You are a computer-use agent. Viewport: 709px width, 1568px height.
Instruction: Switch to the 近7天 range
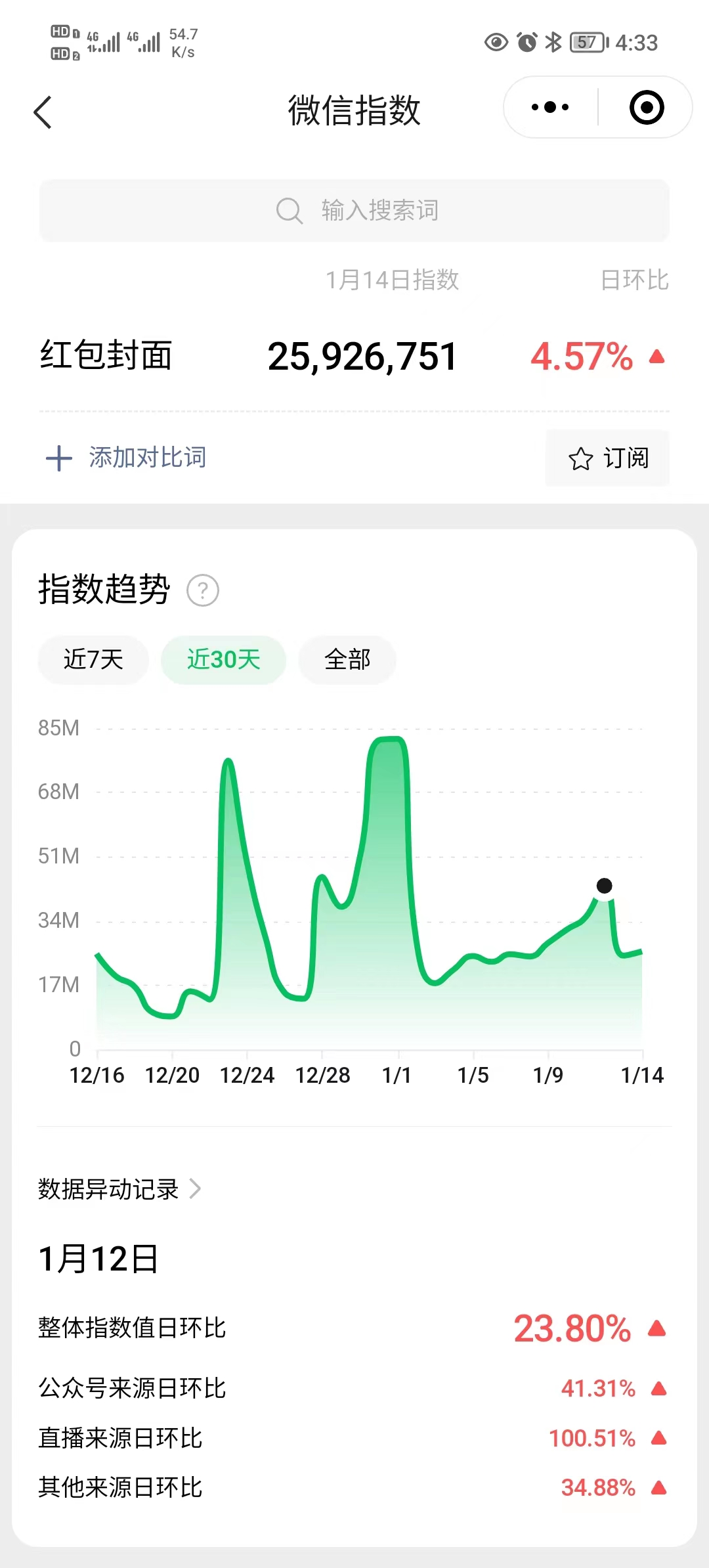pos(93,660)
